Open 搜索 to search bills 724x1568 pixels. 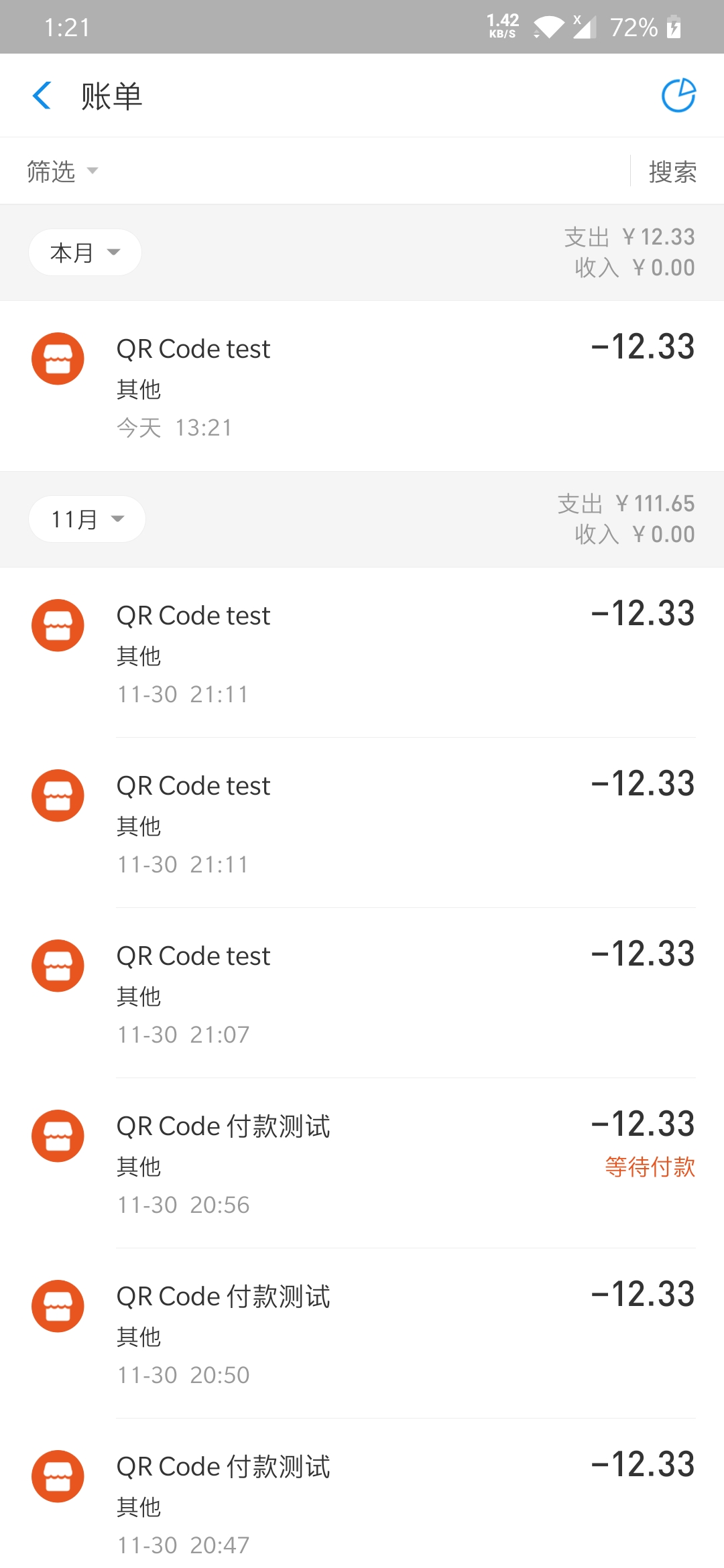click(672, 172)
